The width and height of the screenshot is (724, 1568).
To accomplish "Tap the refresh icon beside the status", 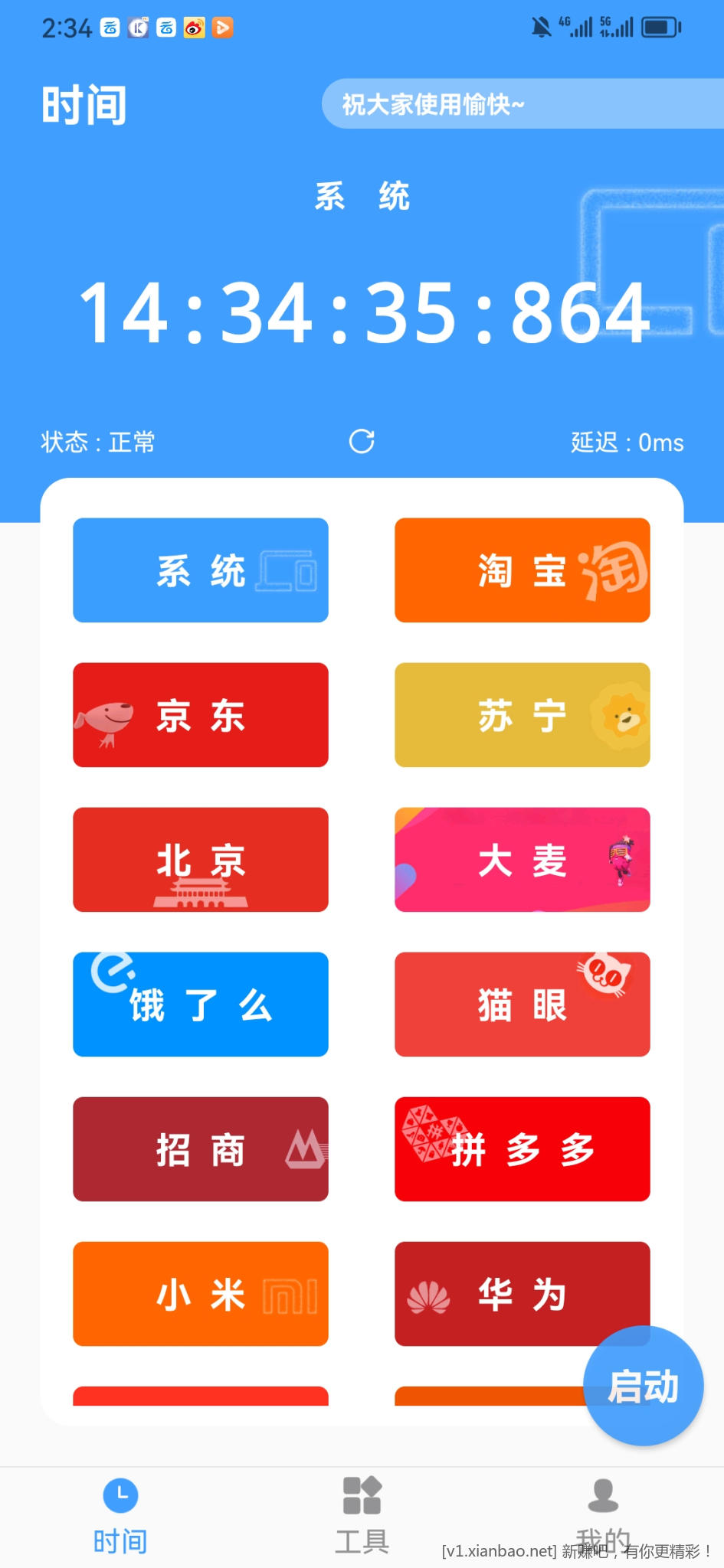I will [362, 442].
